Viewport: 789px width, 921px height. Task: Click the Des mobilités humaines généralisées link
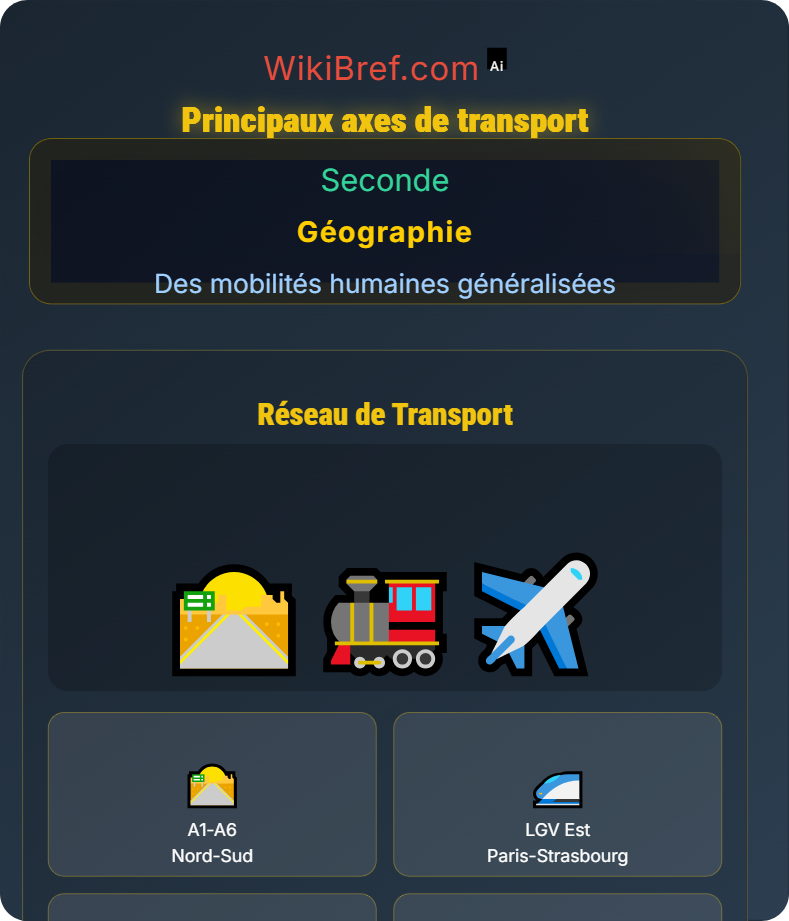pos(386,284)
